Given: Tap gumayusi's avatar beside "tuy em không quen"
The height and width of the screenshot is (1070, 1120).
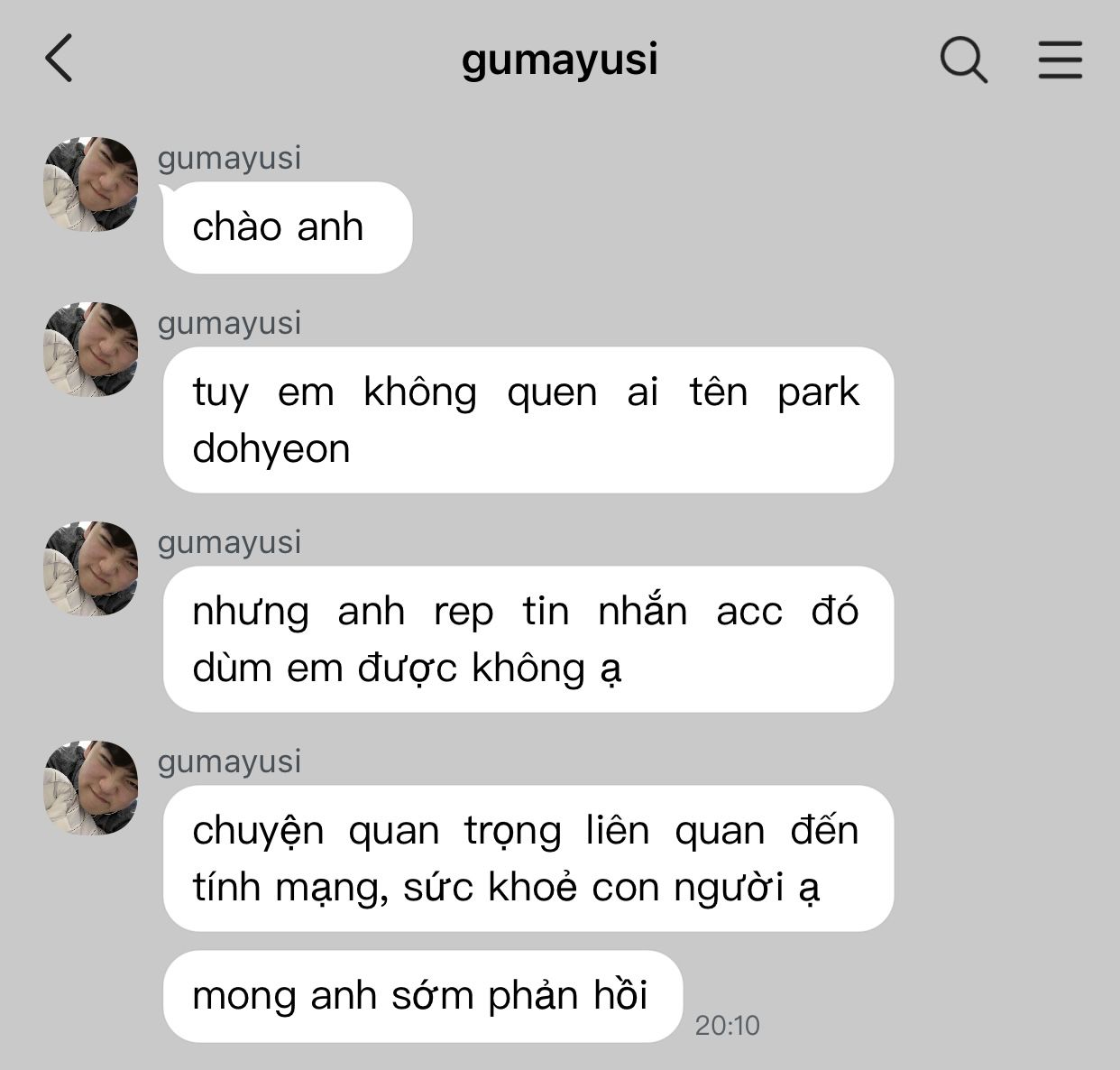Looking at the screenshot, I should point(91,350).
